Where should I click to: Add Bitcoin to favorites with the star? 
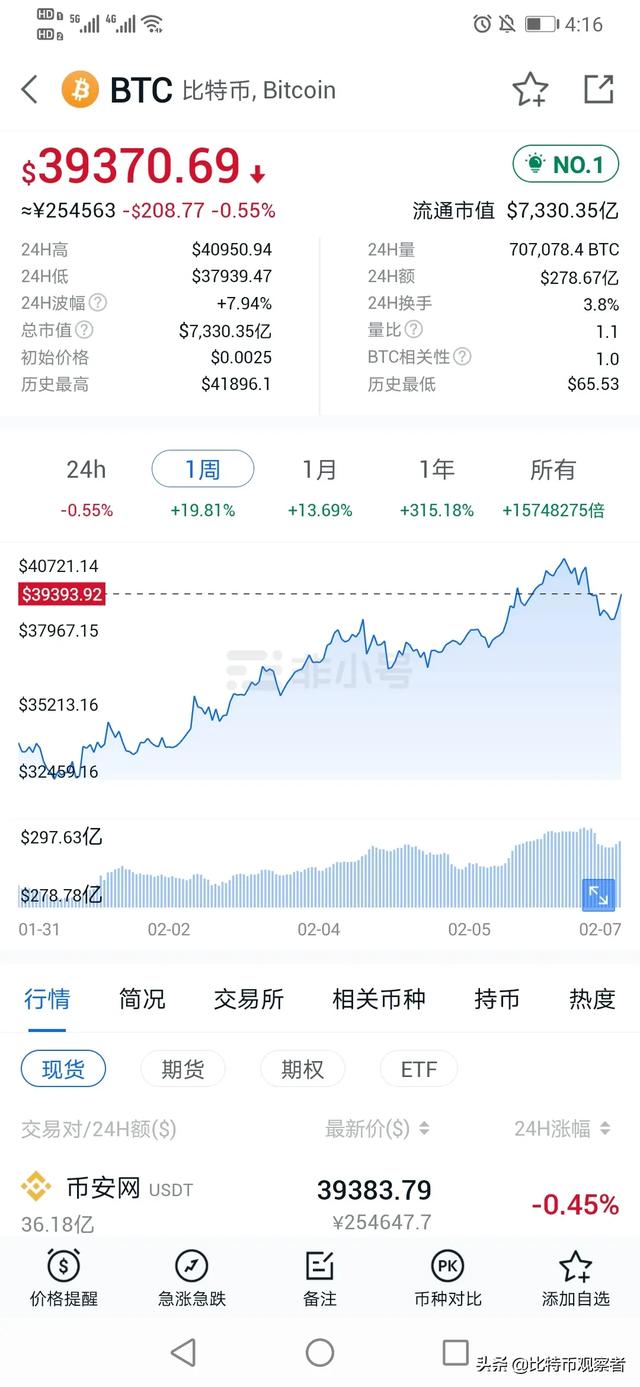[530, 90]
